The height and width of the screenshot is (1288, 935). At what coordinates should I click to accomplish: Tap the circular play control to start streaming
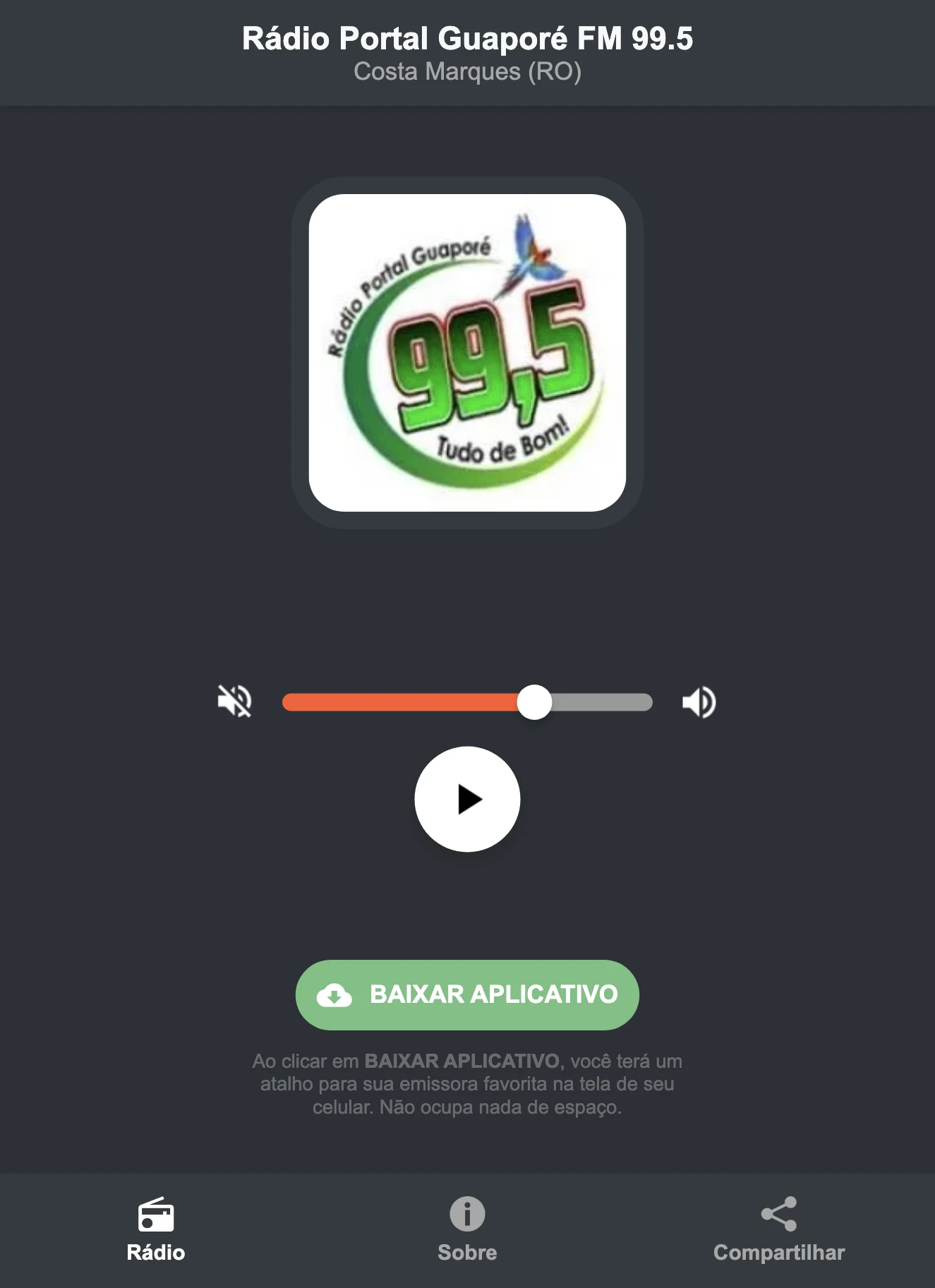coord(467,798)
